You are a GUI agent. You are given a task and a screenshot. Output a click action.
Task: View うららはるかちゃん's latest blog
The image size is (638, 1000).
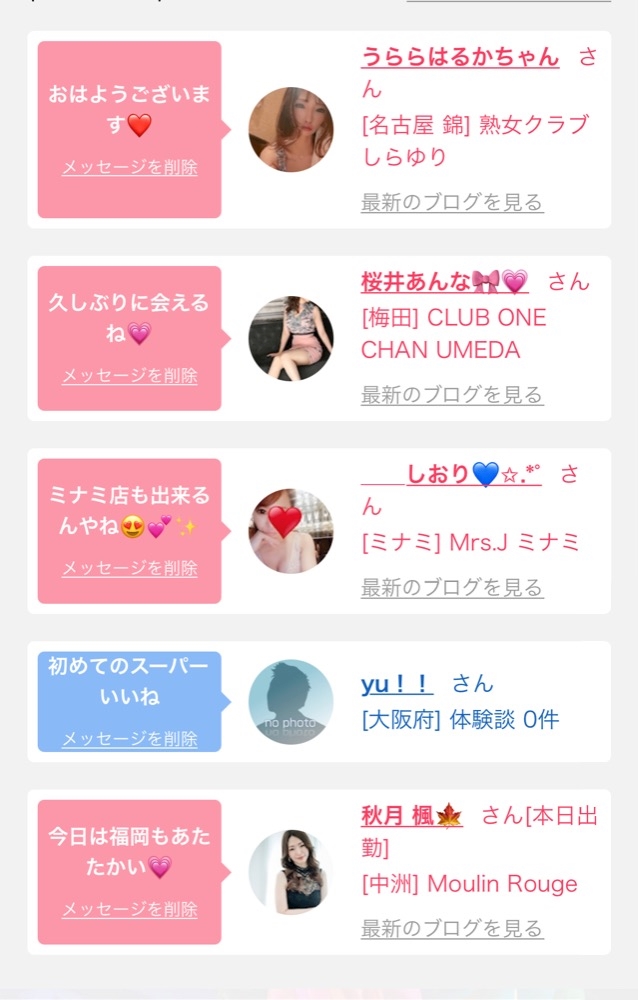(452, 202)
